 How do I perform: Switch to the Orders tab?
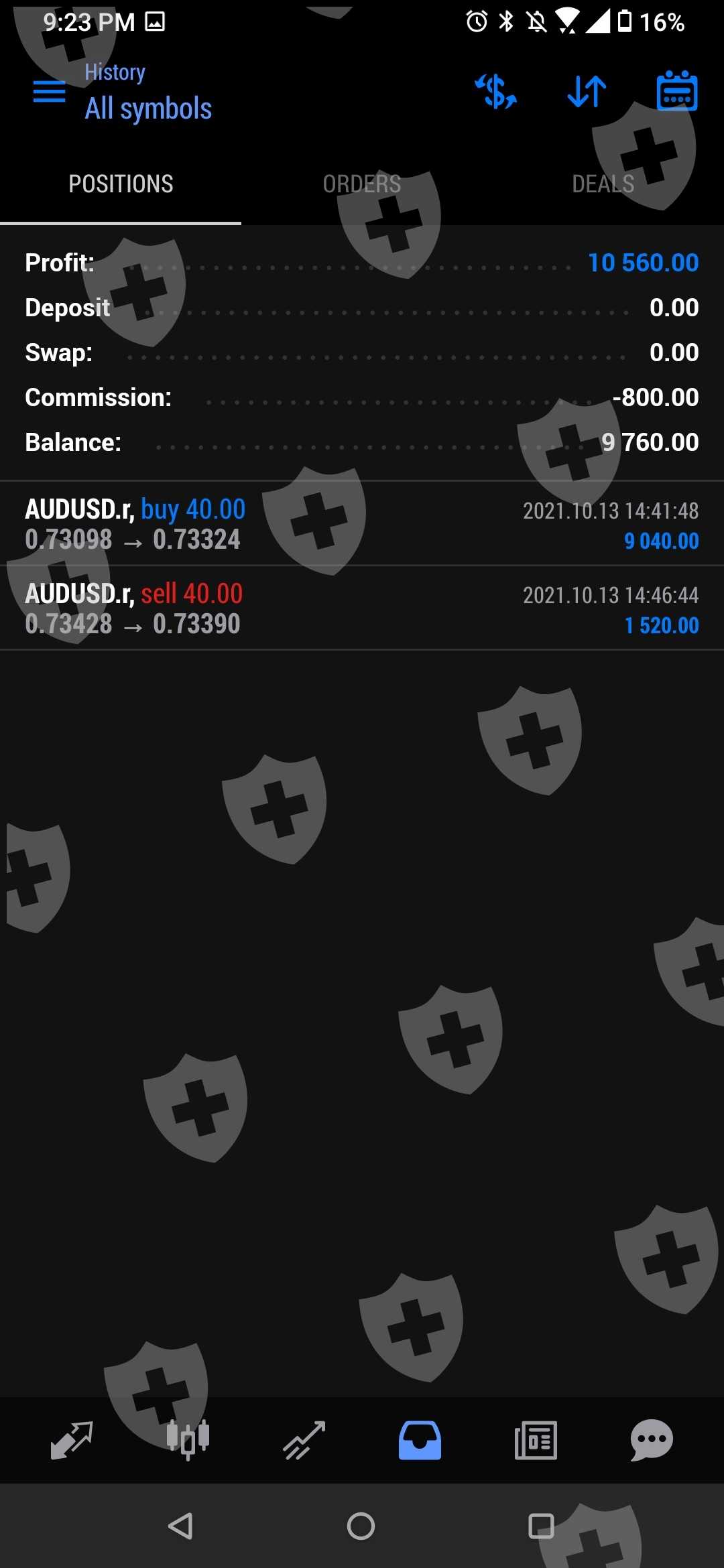point(362,184)
